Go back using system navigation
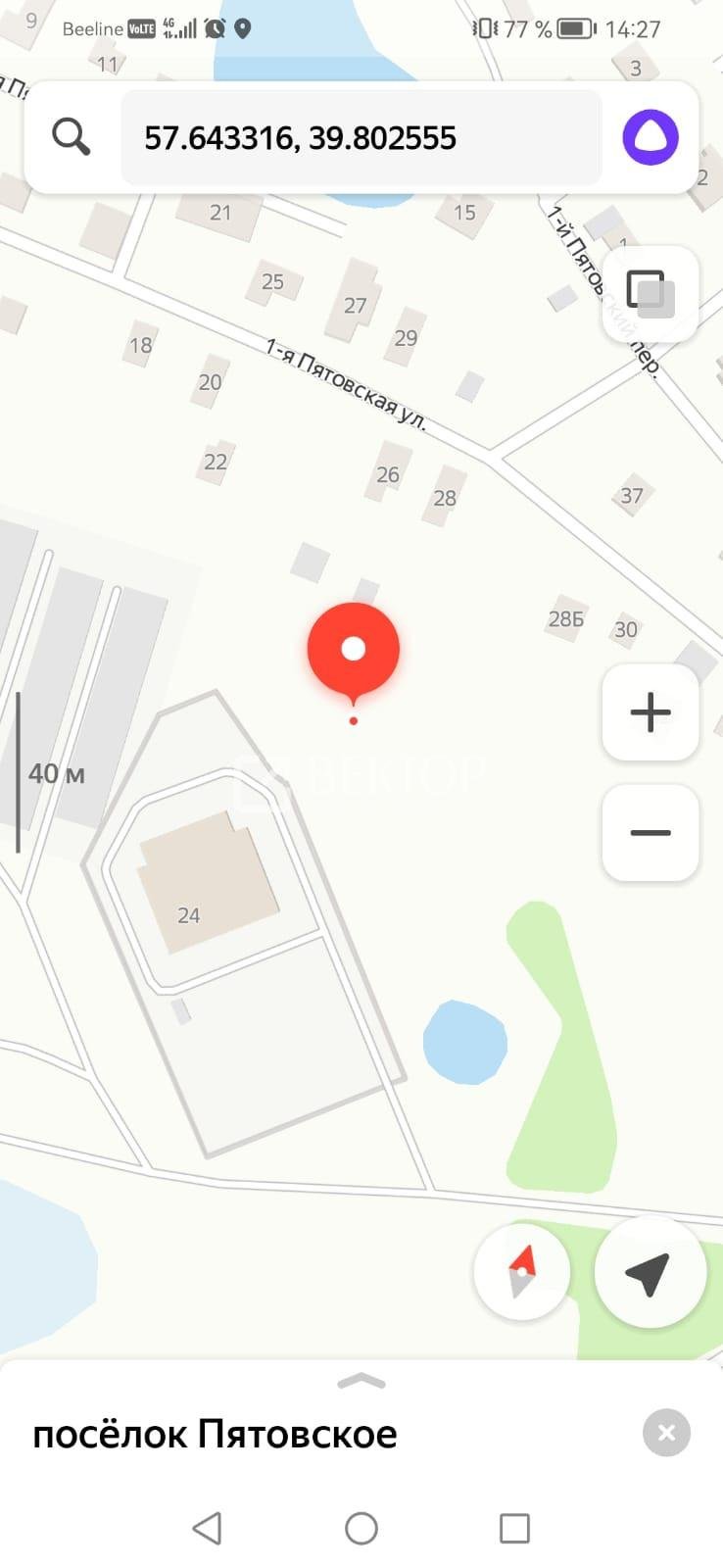This screenshot has height=1568, width=723. coord(207,1528)
